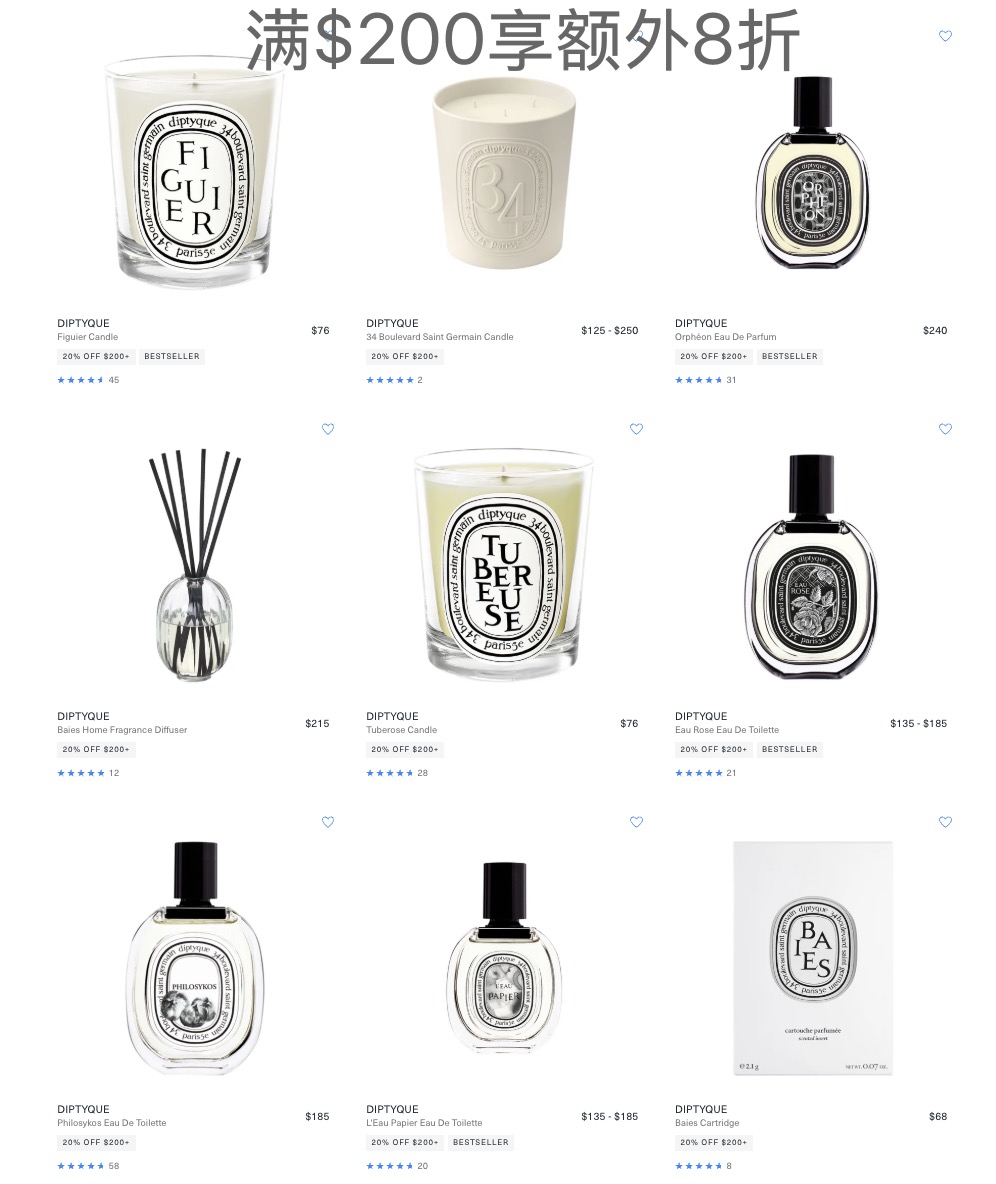Image resolution: width=996 pixels, height=1184 pixels.
Task: Tap the heart on Baies Cartridge
Action: 945,822
